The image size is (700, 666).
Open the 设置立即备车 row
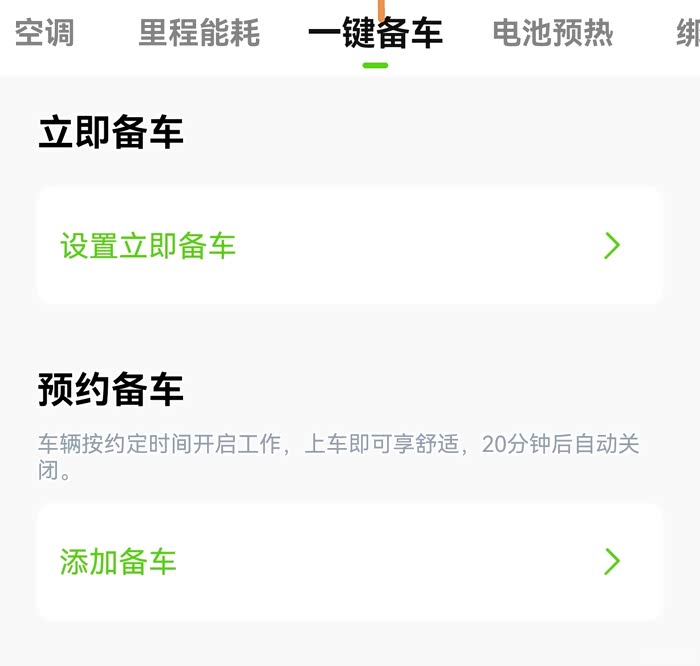[x=350, y=246]
